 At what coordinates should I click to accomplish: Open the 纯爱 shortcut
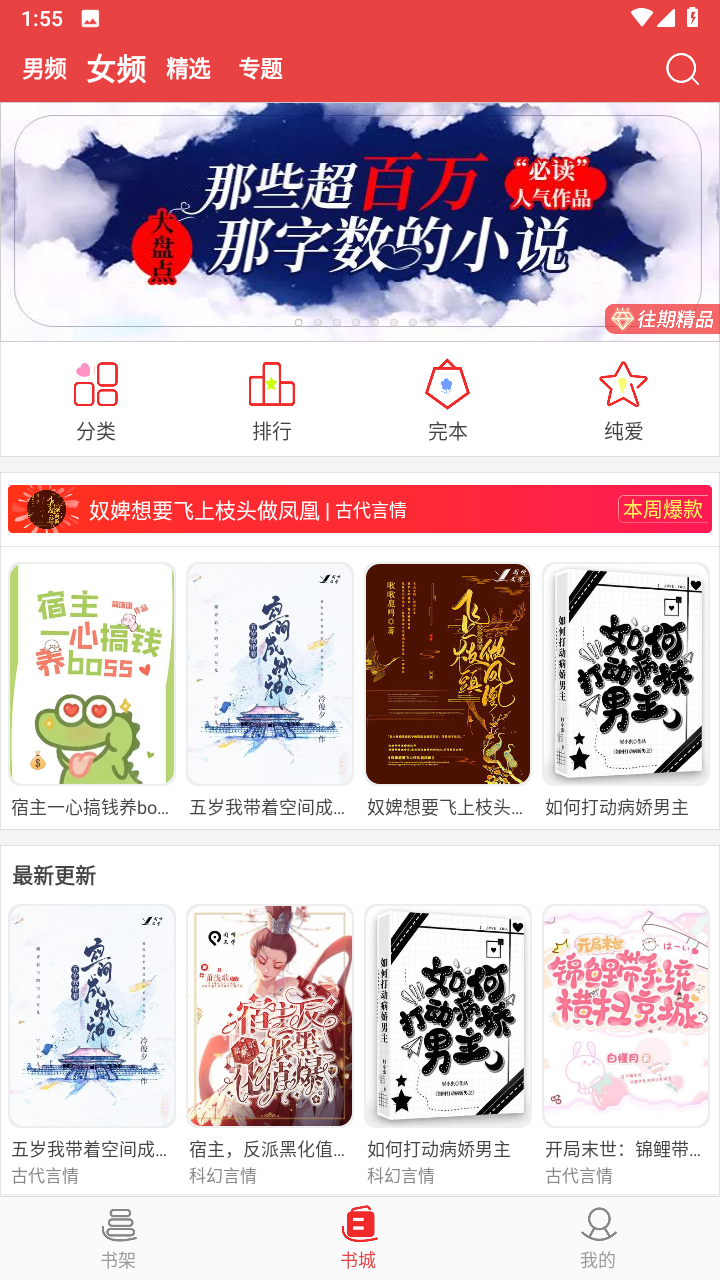click(624, 401)
